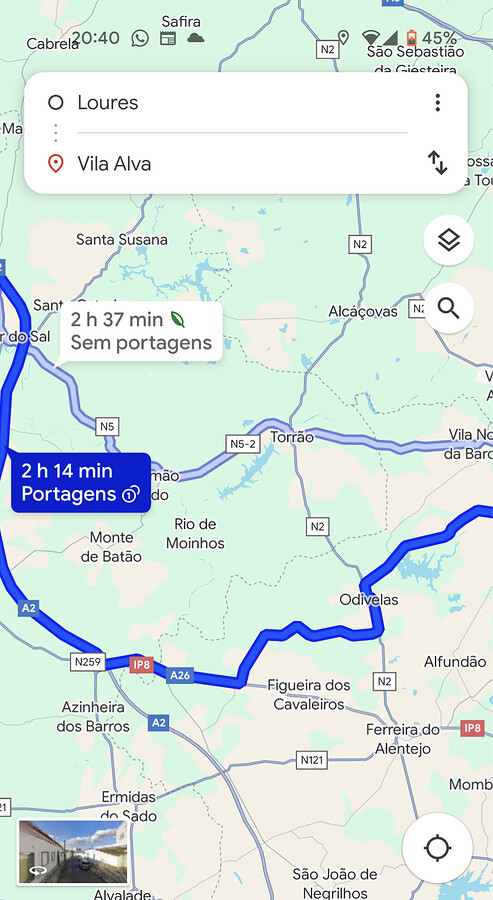Change the Vila Alva destination field
Image resolution: width=493 pixels, height=900 pixels.
(241, 164)
